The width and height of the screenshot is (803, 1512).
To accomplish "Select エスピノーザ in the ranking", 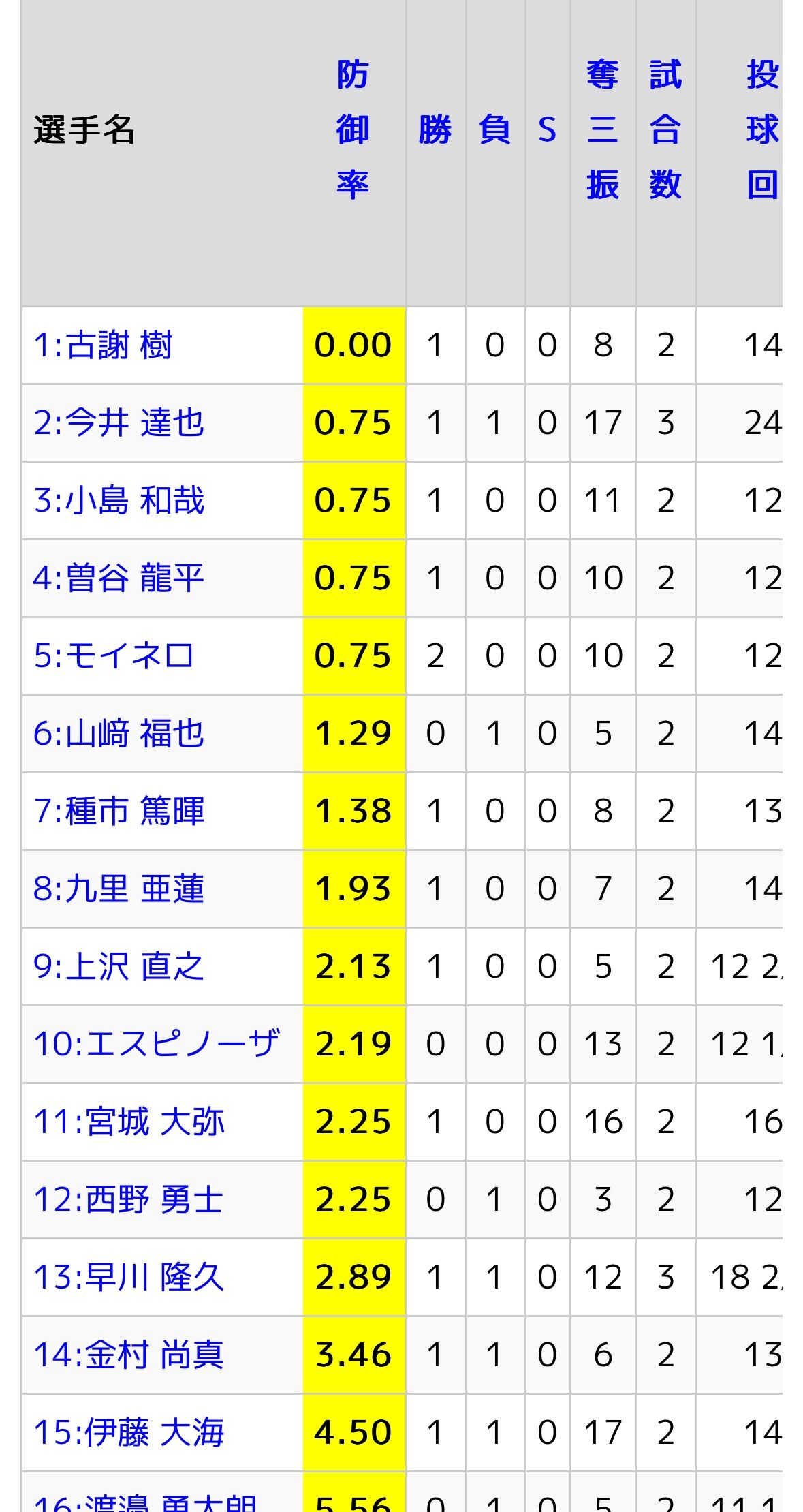I will pos(157,1044).
